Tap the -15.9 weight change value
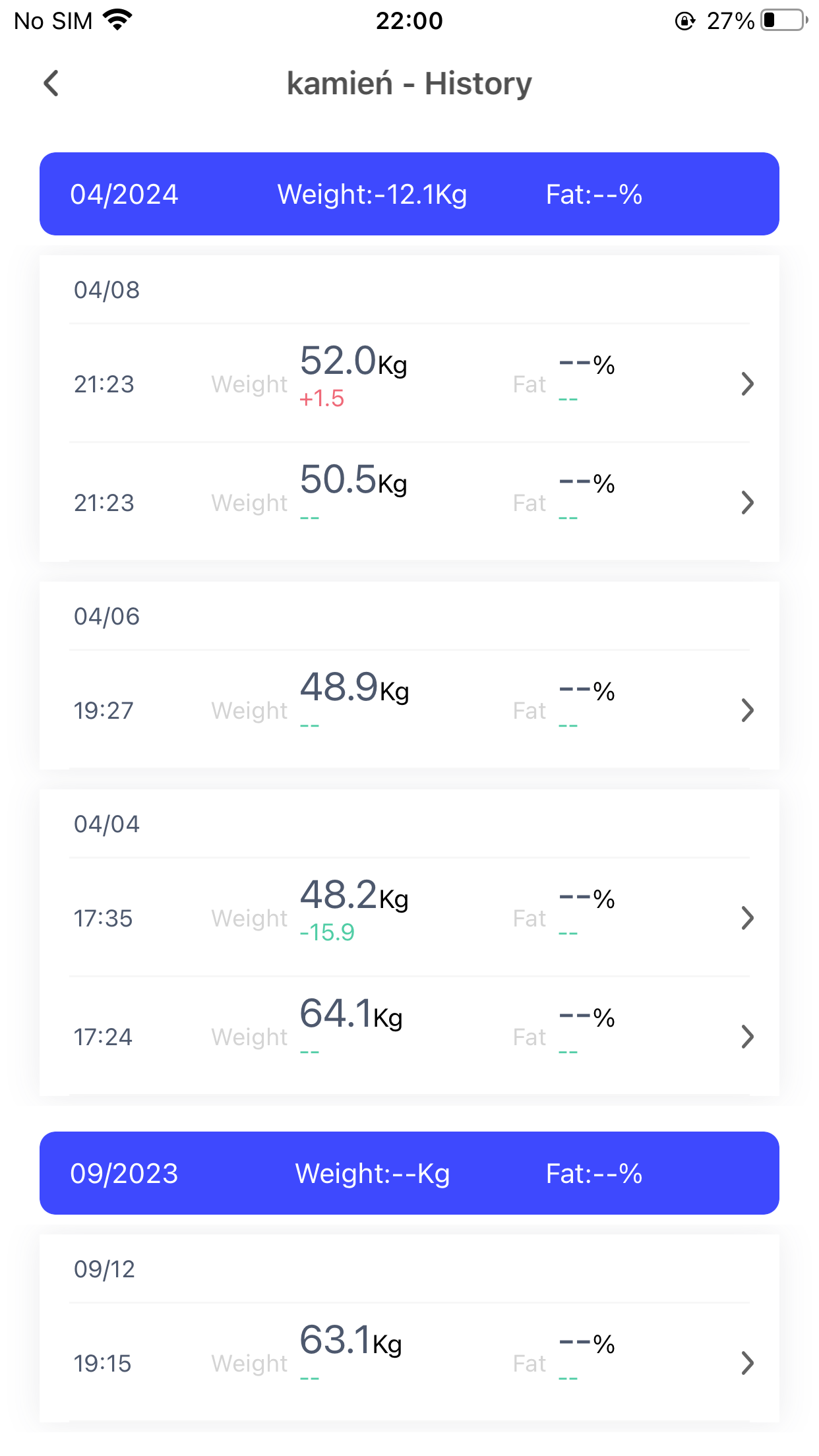The image size is (819, 1456). click(x=327, y=934)
